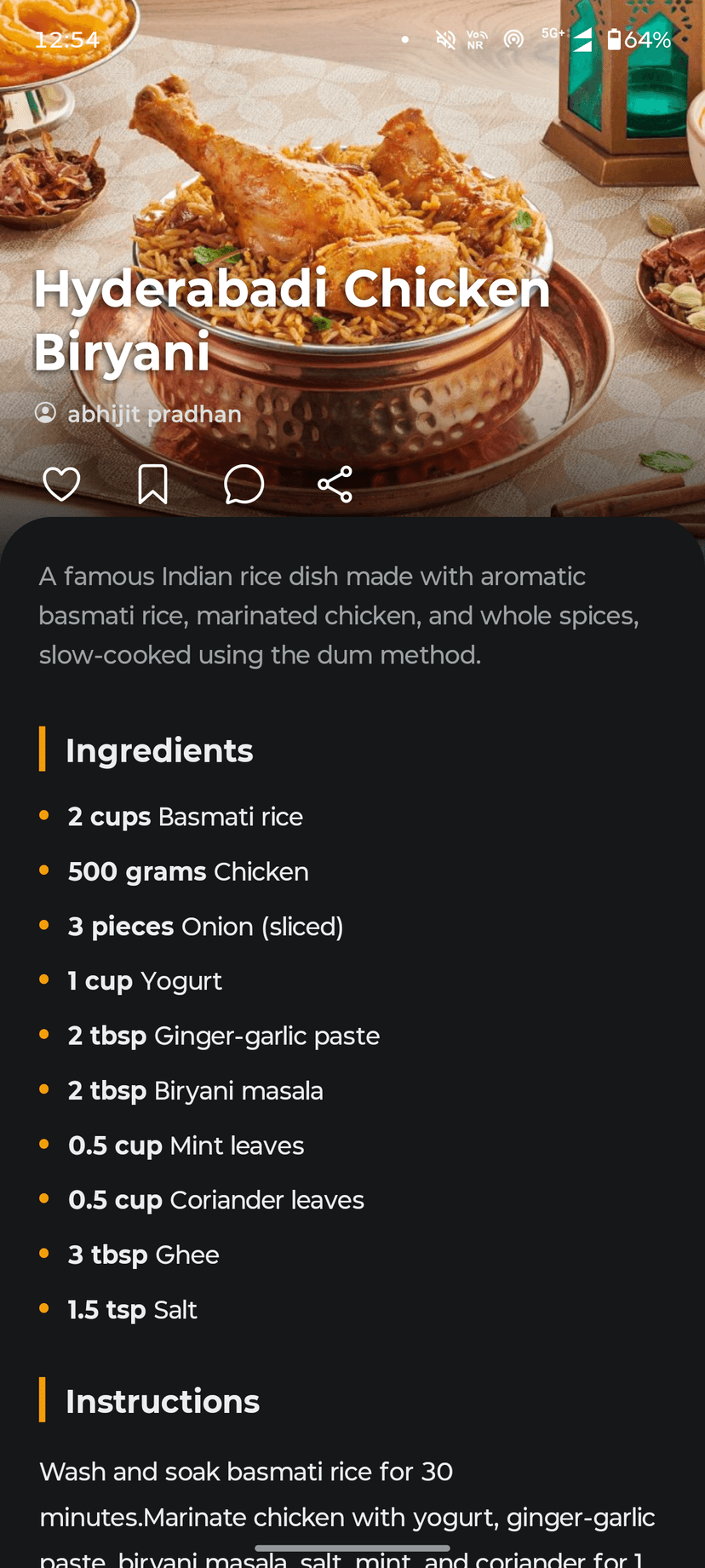Tap the Instructions section header
This screenshot has height=1568, width=705.
(x=163, y=1401)
